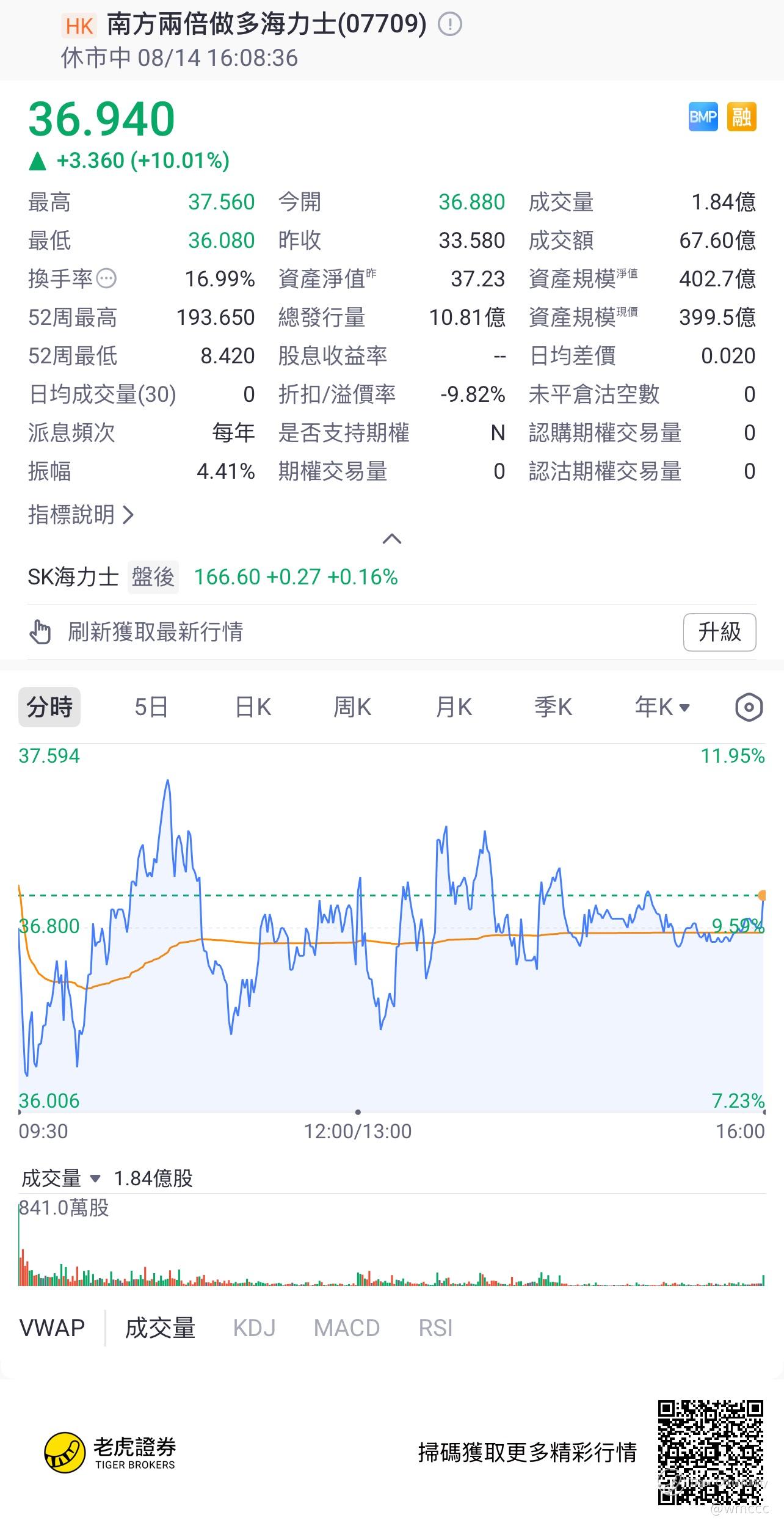Select the KDJ indicator
This screenshot has height=1526, width=784.
[254, 1328]
